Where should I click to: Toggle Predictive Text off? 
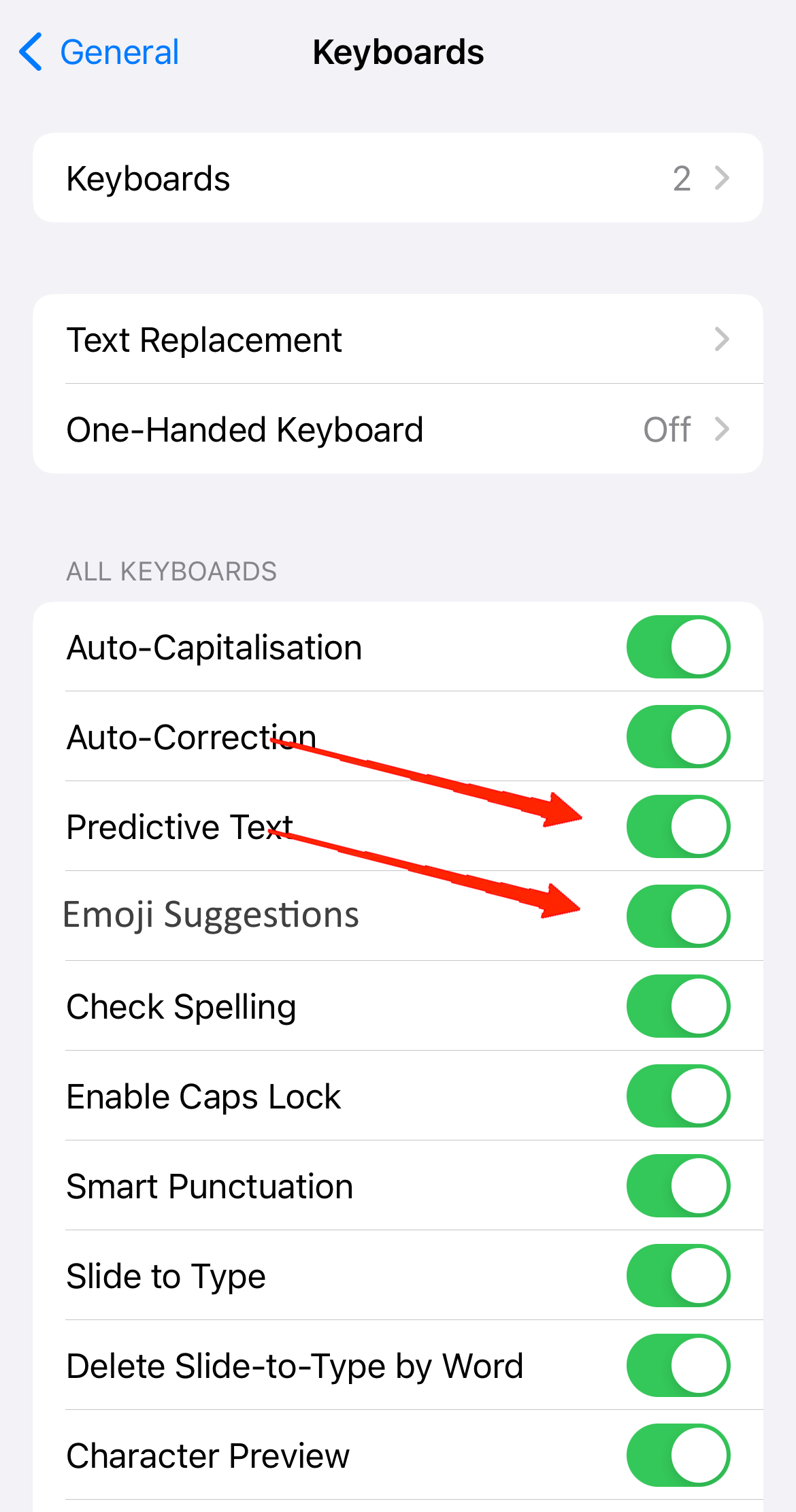click(678, 827)
